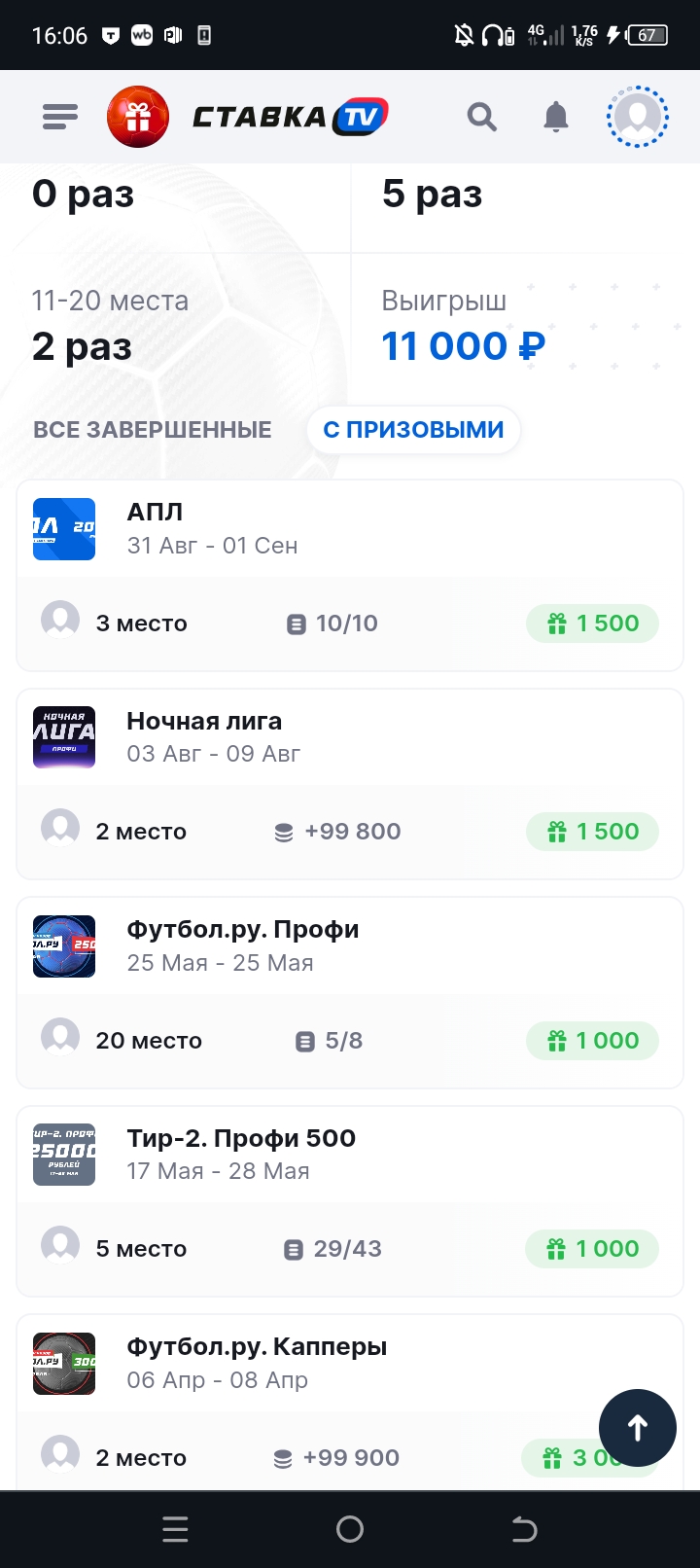
Task: Open the notifications bell
Action: (556, 118)
